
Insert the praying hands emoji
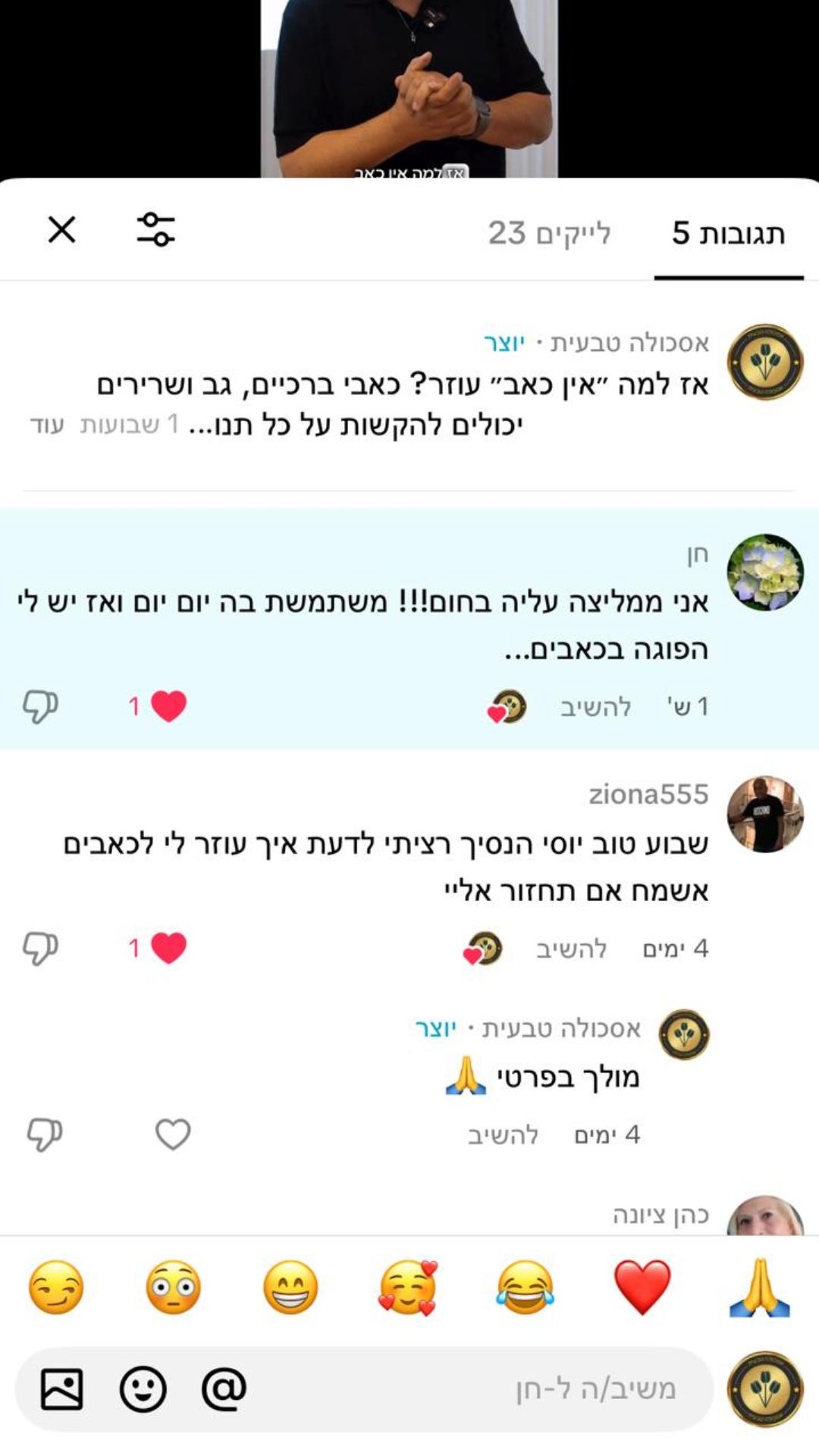click(759, 1287)
